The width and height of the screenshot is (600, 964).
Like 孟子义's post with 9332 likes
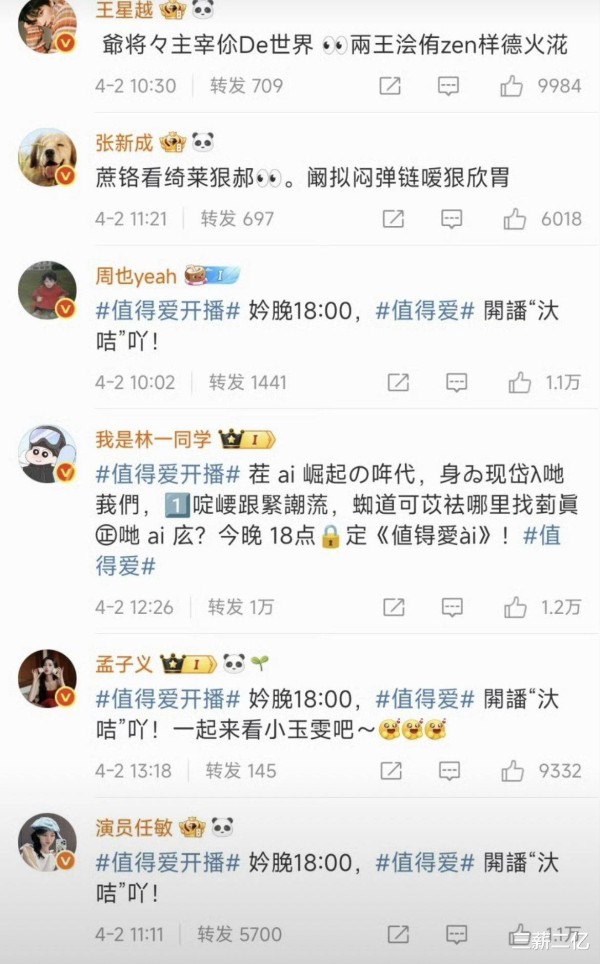513,771
